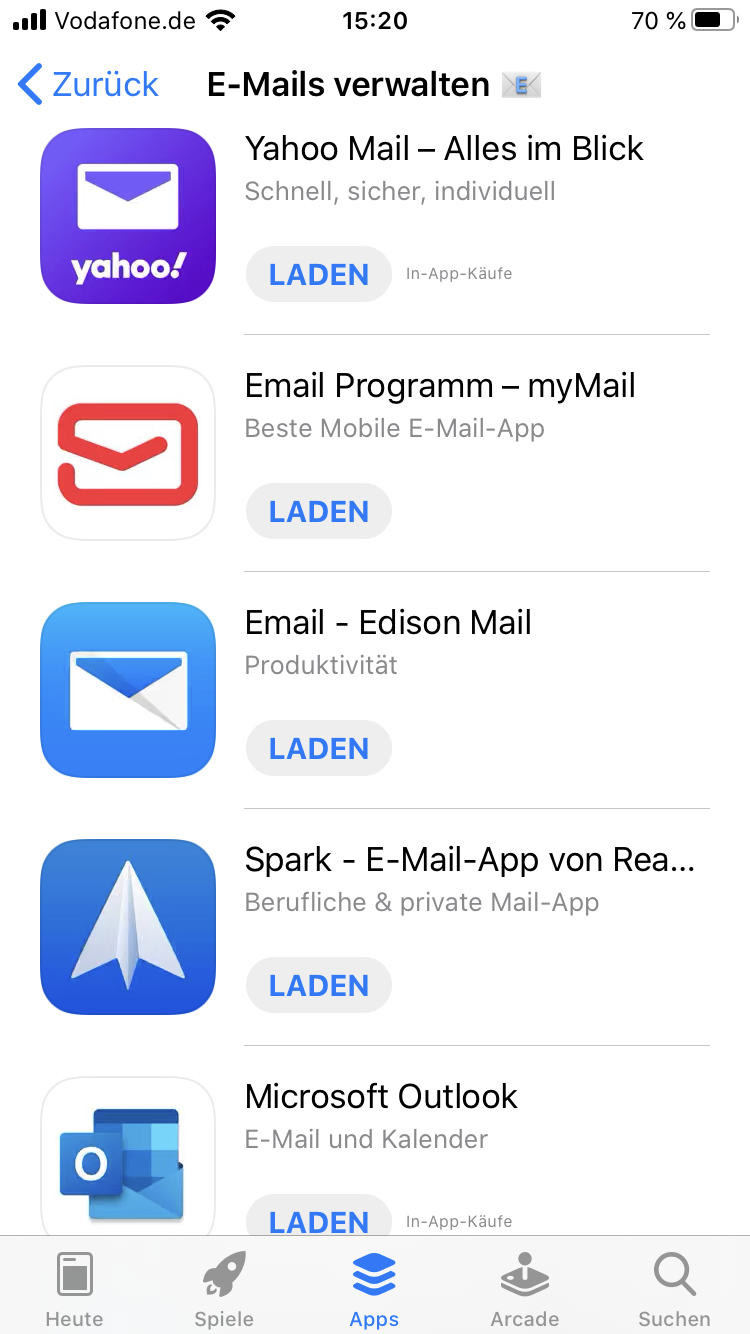Open the Microsoft Outlook listing
This screenshot has width=750, height=1334.
(x=381, y=1097)
